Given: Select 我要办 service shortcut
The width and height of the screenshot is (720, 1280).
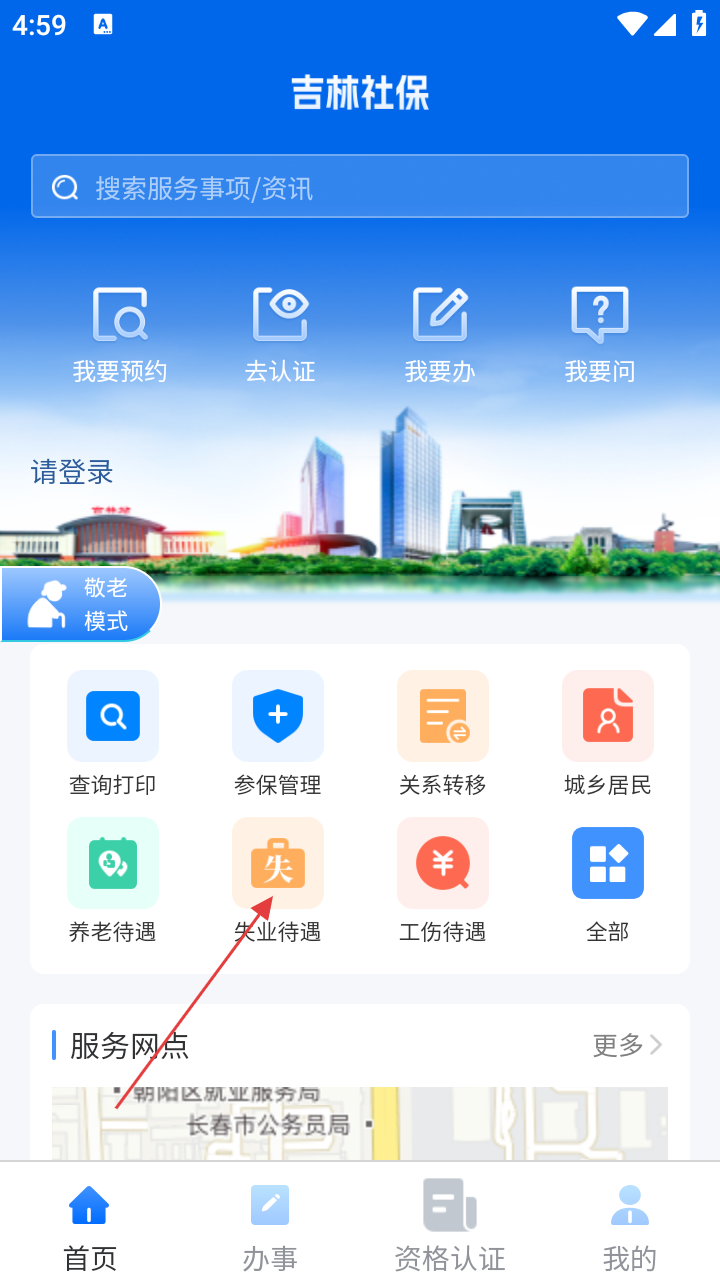Looking at the screenshot, I should (x=440, y=335).
